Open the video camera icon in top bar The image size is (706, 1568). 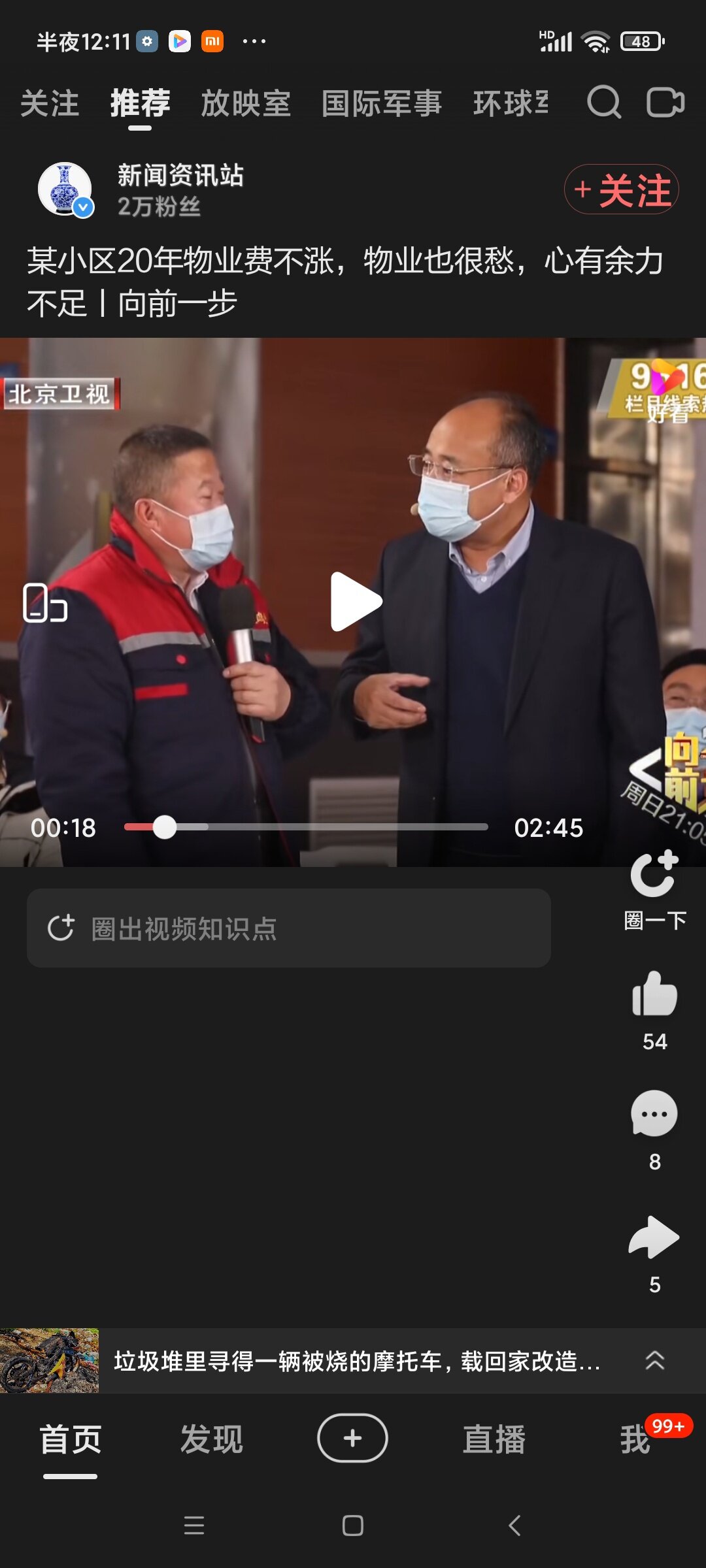(665, 103)
